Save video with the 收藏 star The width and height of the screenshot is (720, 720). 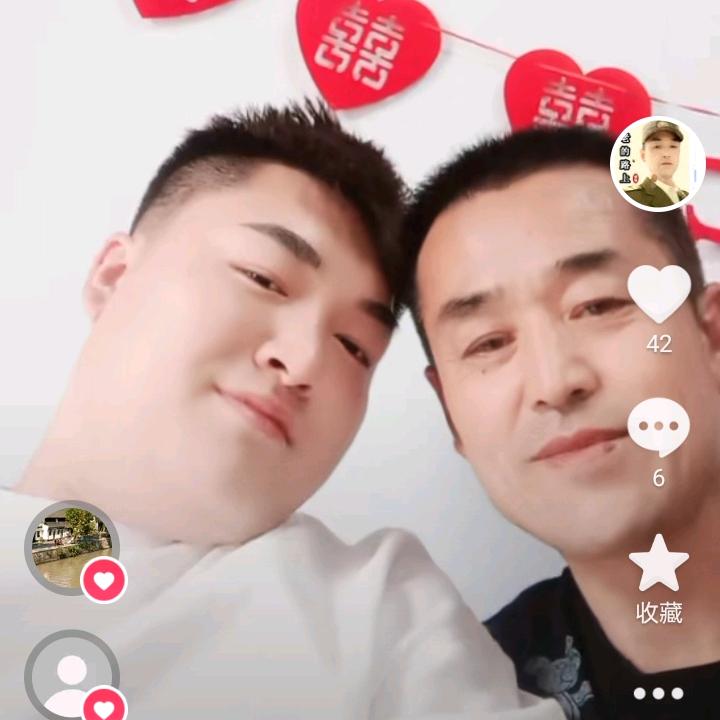coord(659,563)
